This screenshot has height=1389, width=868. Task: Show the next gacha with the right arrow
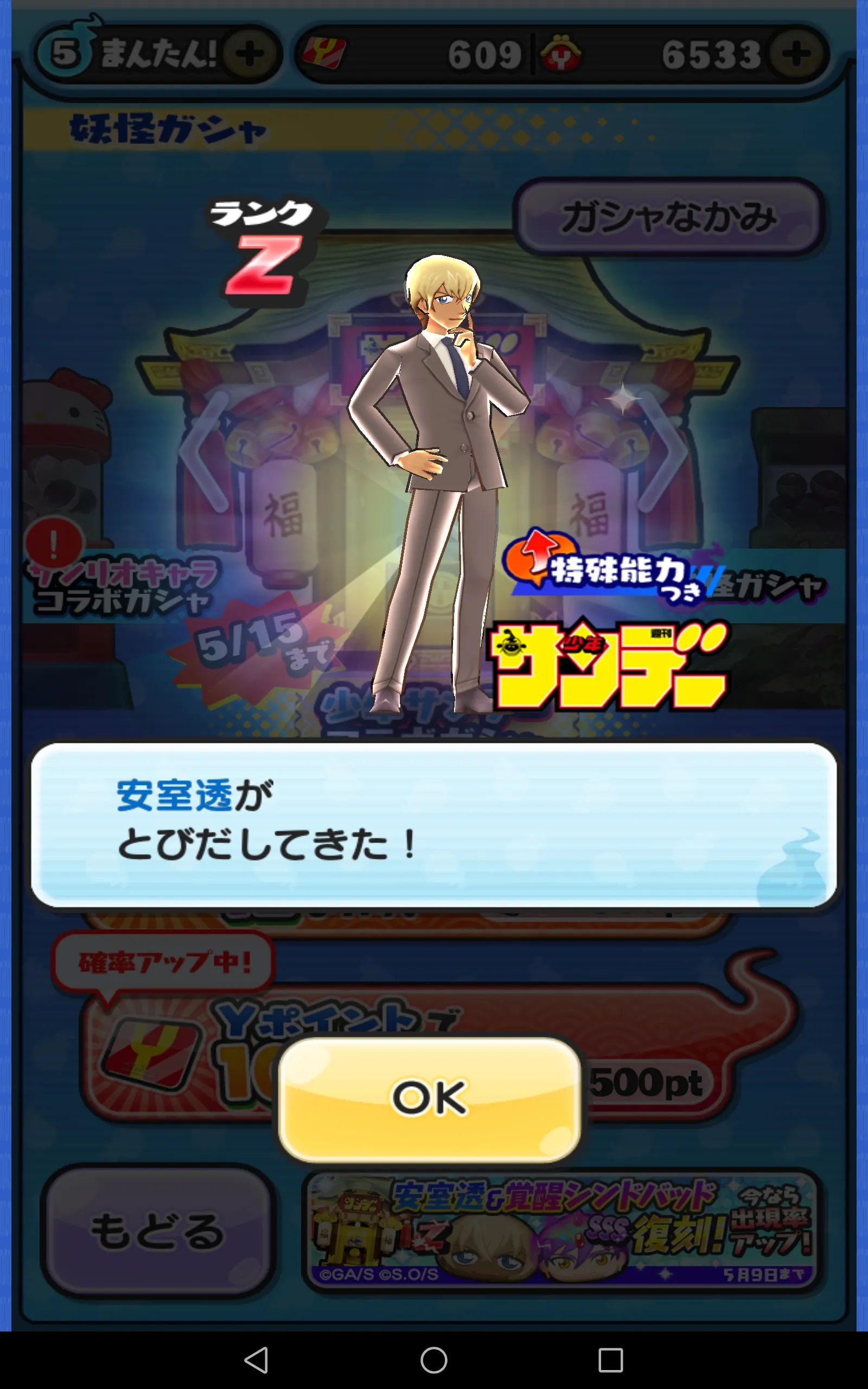point(665,450)
